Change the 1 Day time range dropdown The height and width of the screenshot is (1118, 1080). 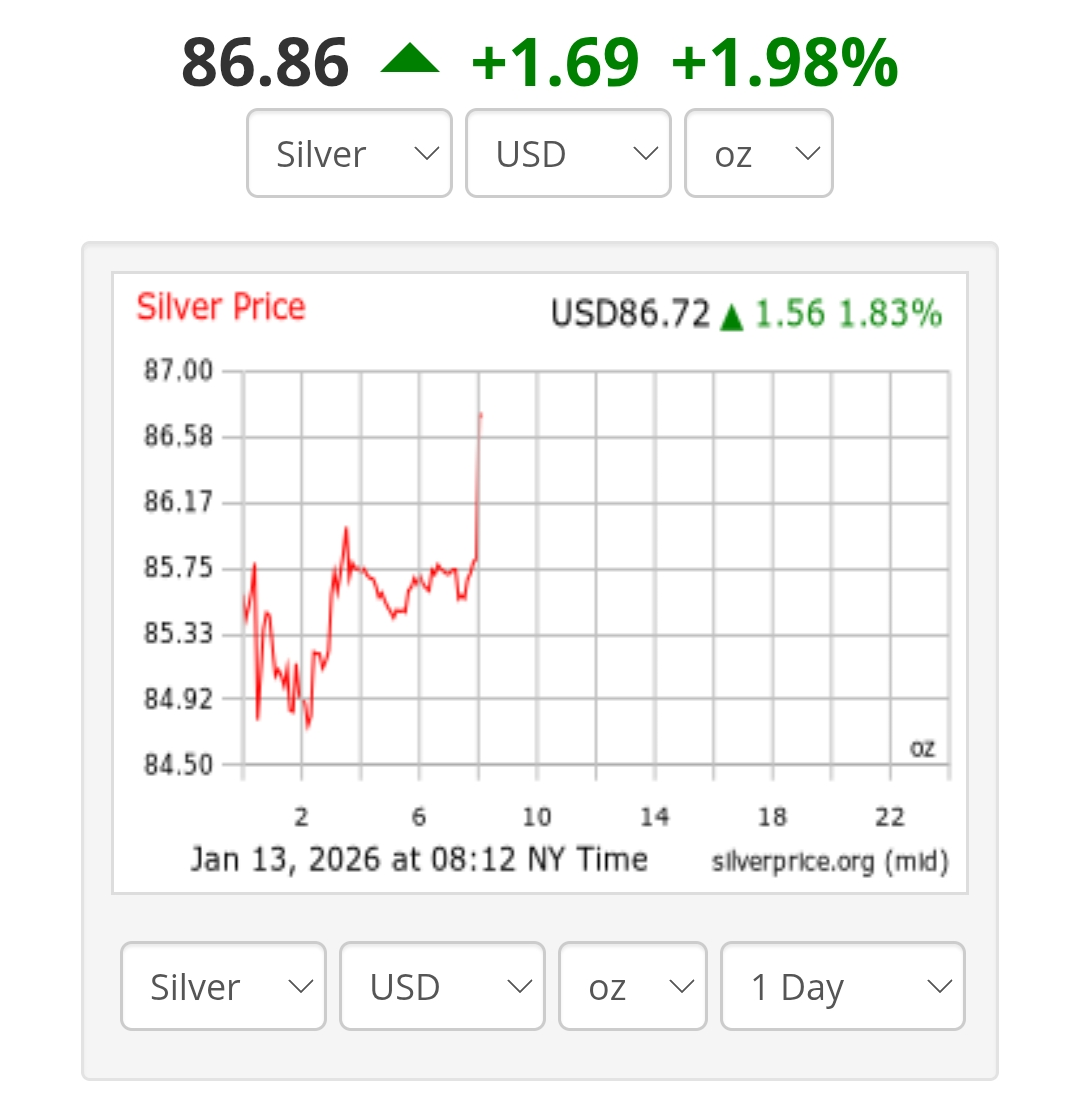[842, 986]
